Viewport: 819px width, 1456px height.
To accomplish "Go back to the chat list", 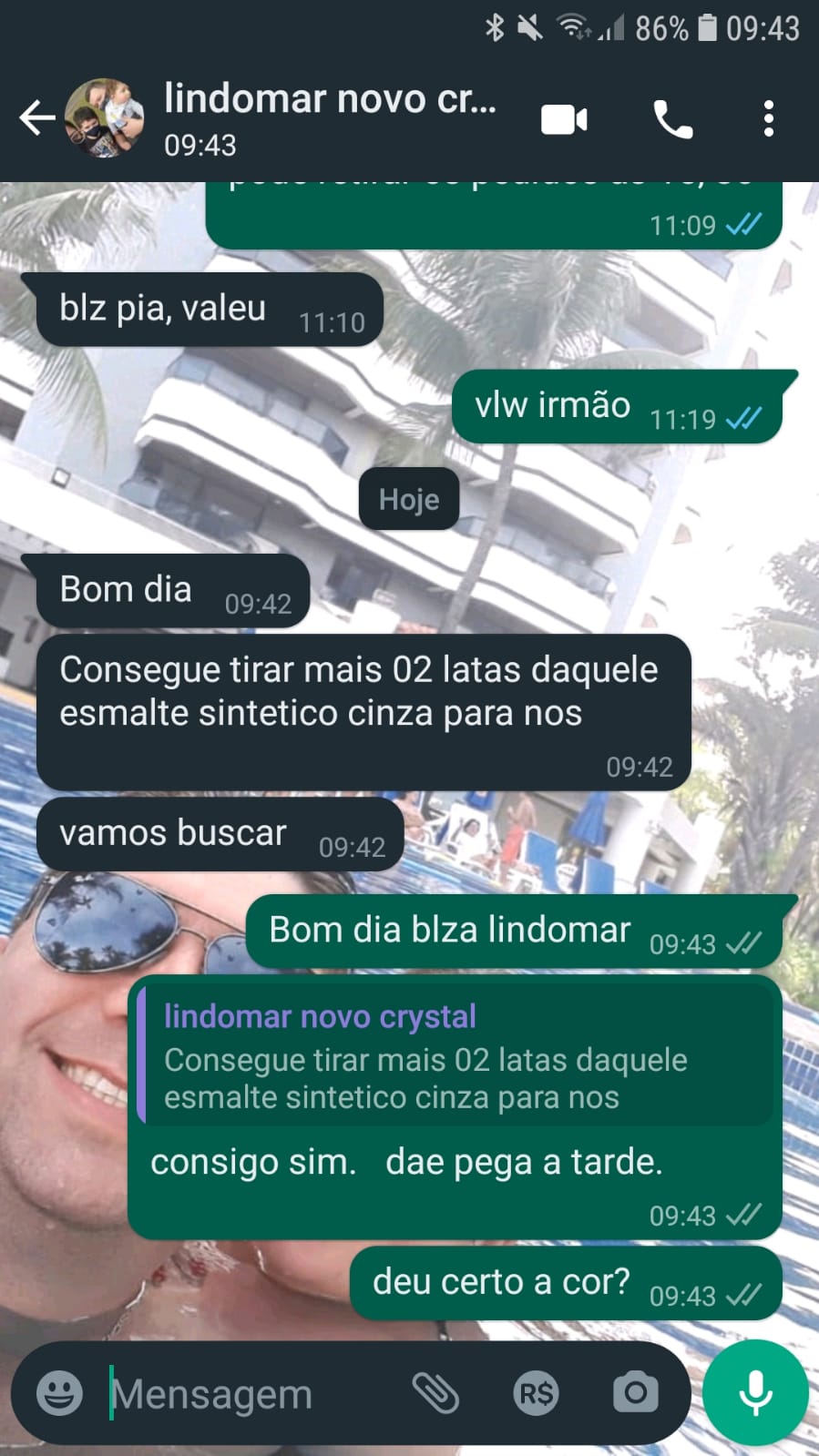I will point(36,118).
